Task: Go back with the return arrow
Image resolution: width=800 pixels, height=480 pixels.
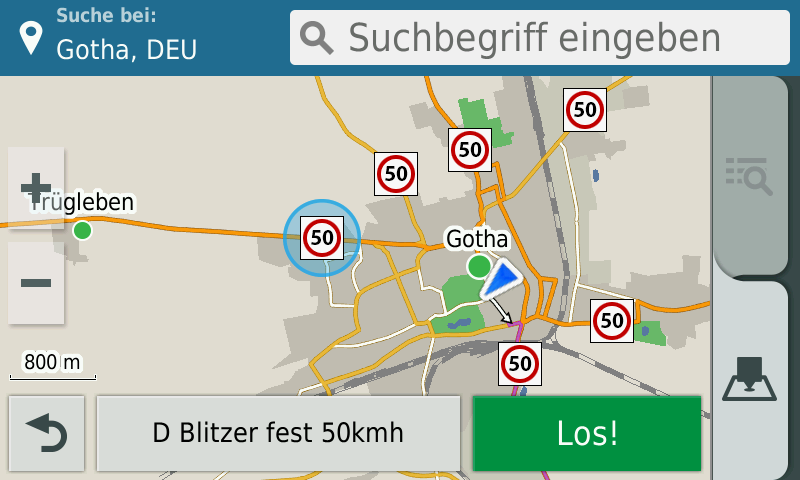Action: point(46,434)
